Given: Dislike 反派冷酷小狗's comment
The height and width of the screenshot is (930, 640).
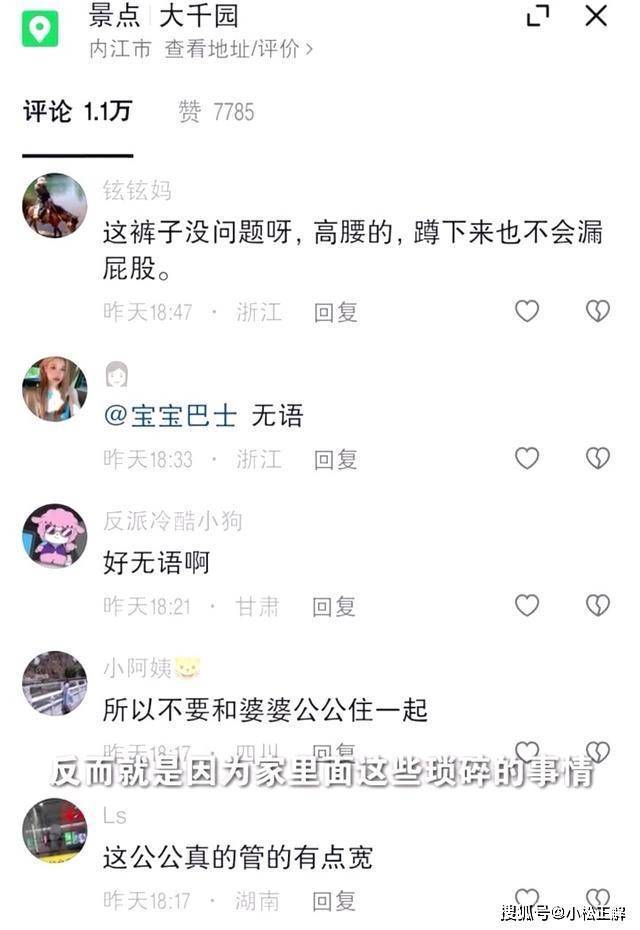Looking at the screenshot, I should point(597,605).
